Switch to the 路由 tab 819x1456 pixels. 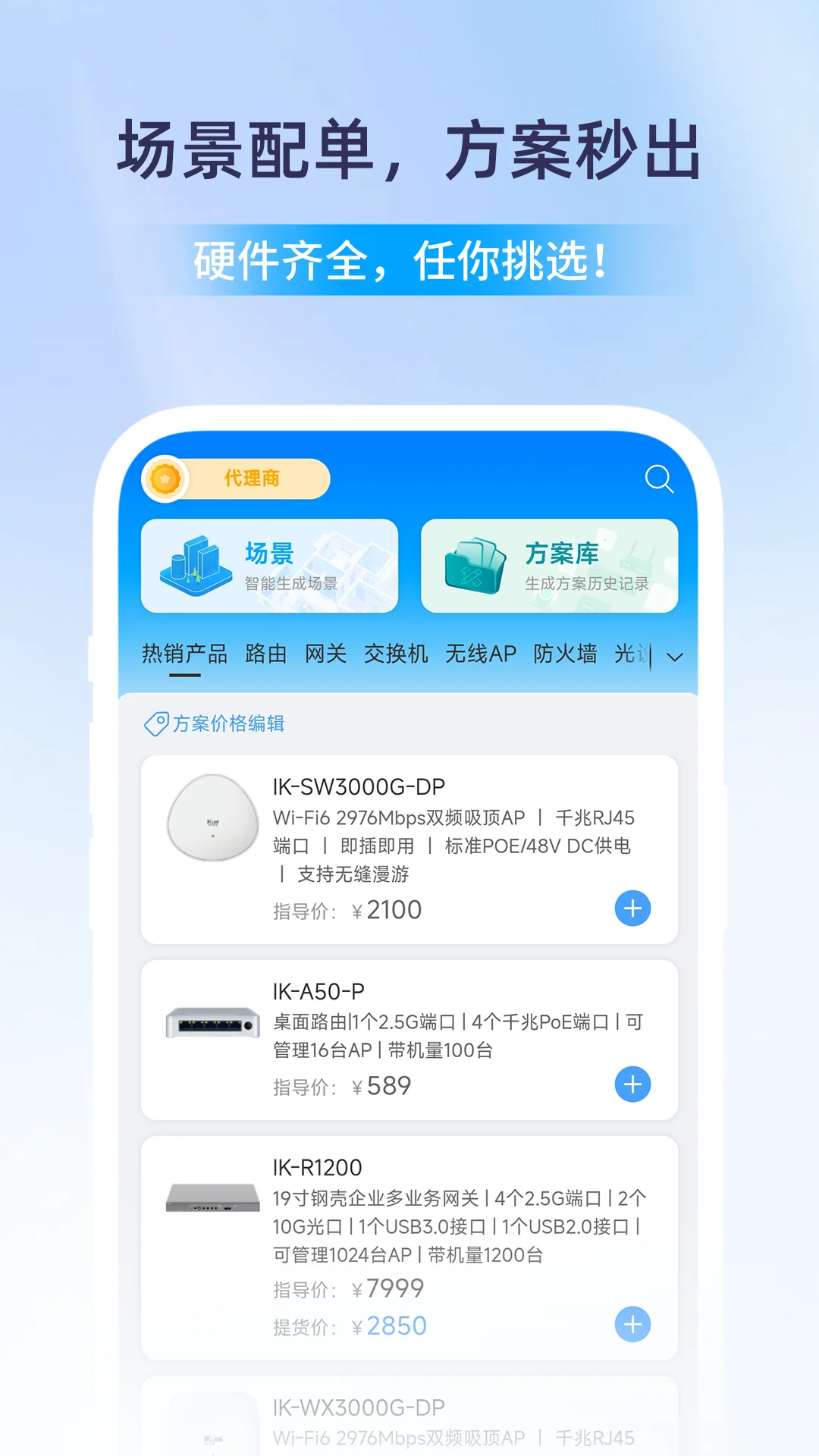[x=267, y=653]
